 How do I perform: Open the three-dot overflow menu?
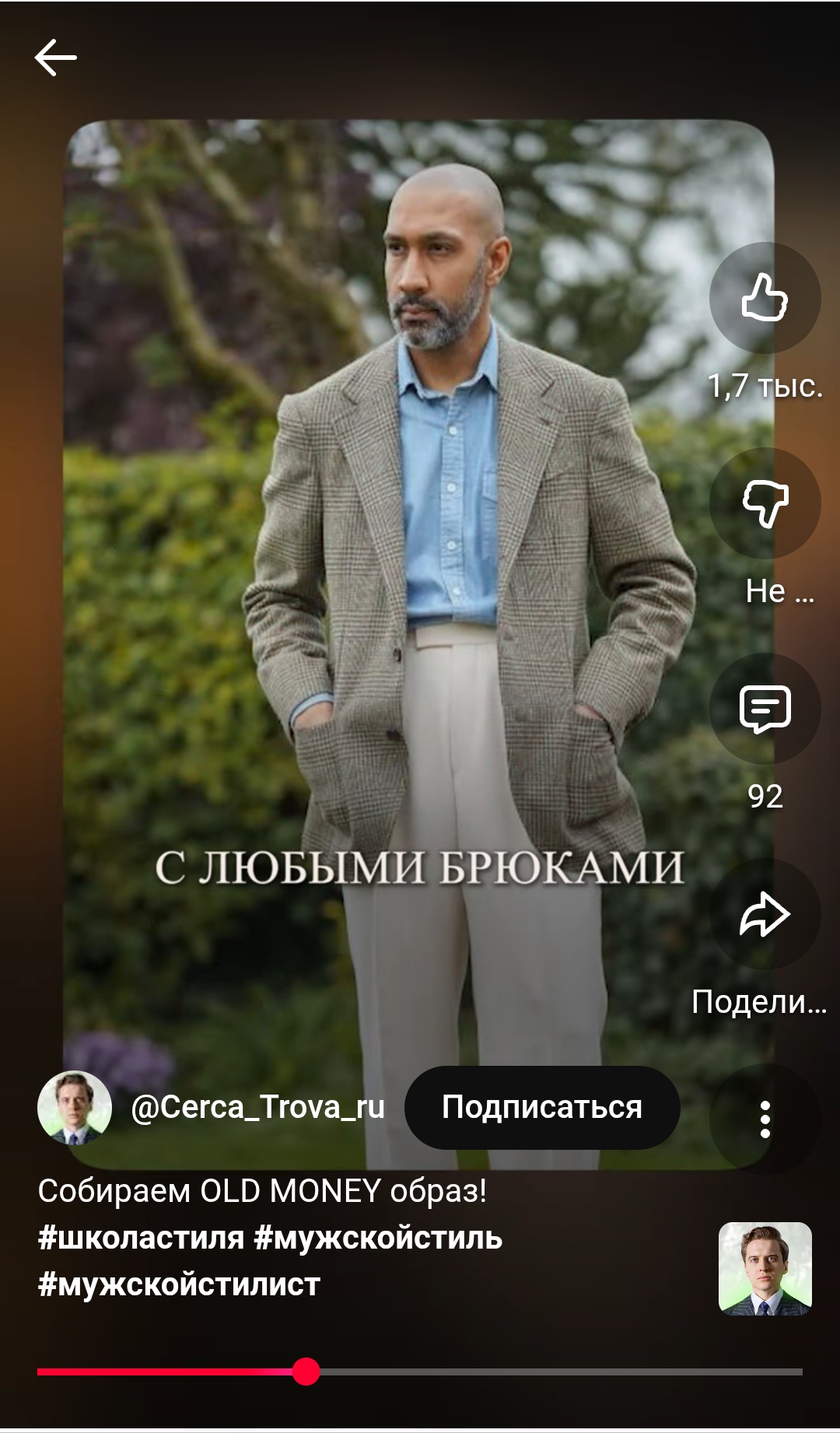(765, 1119)
